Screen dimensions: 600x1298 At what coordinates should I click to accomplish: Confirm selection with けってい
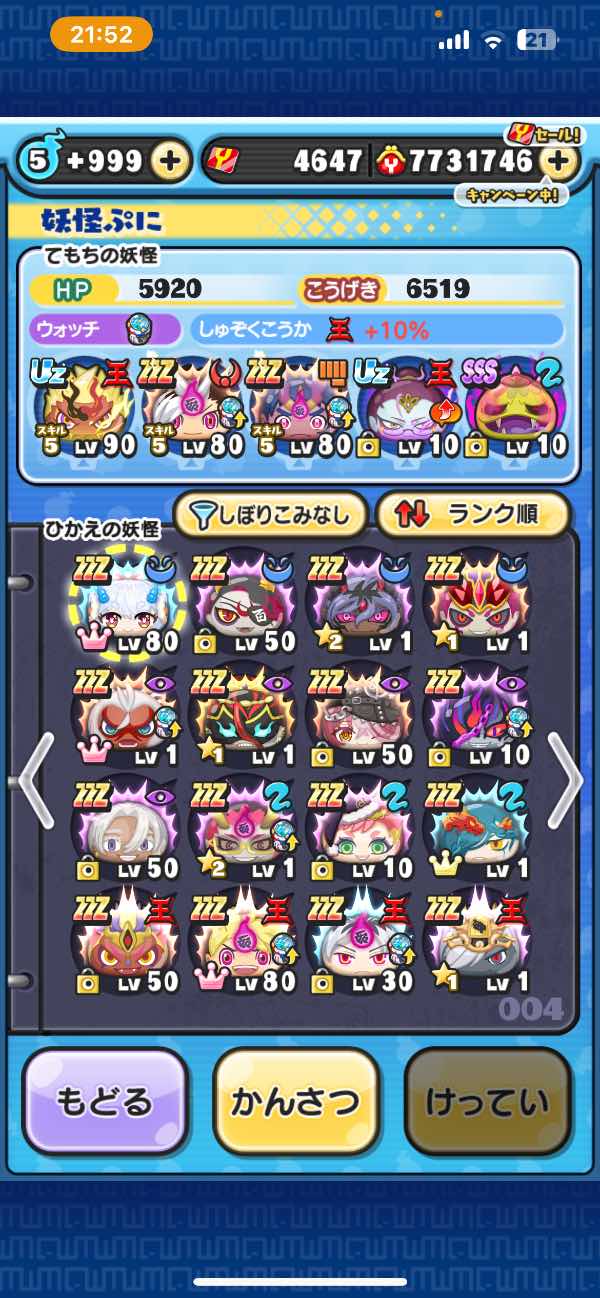[487, 1103]
